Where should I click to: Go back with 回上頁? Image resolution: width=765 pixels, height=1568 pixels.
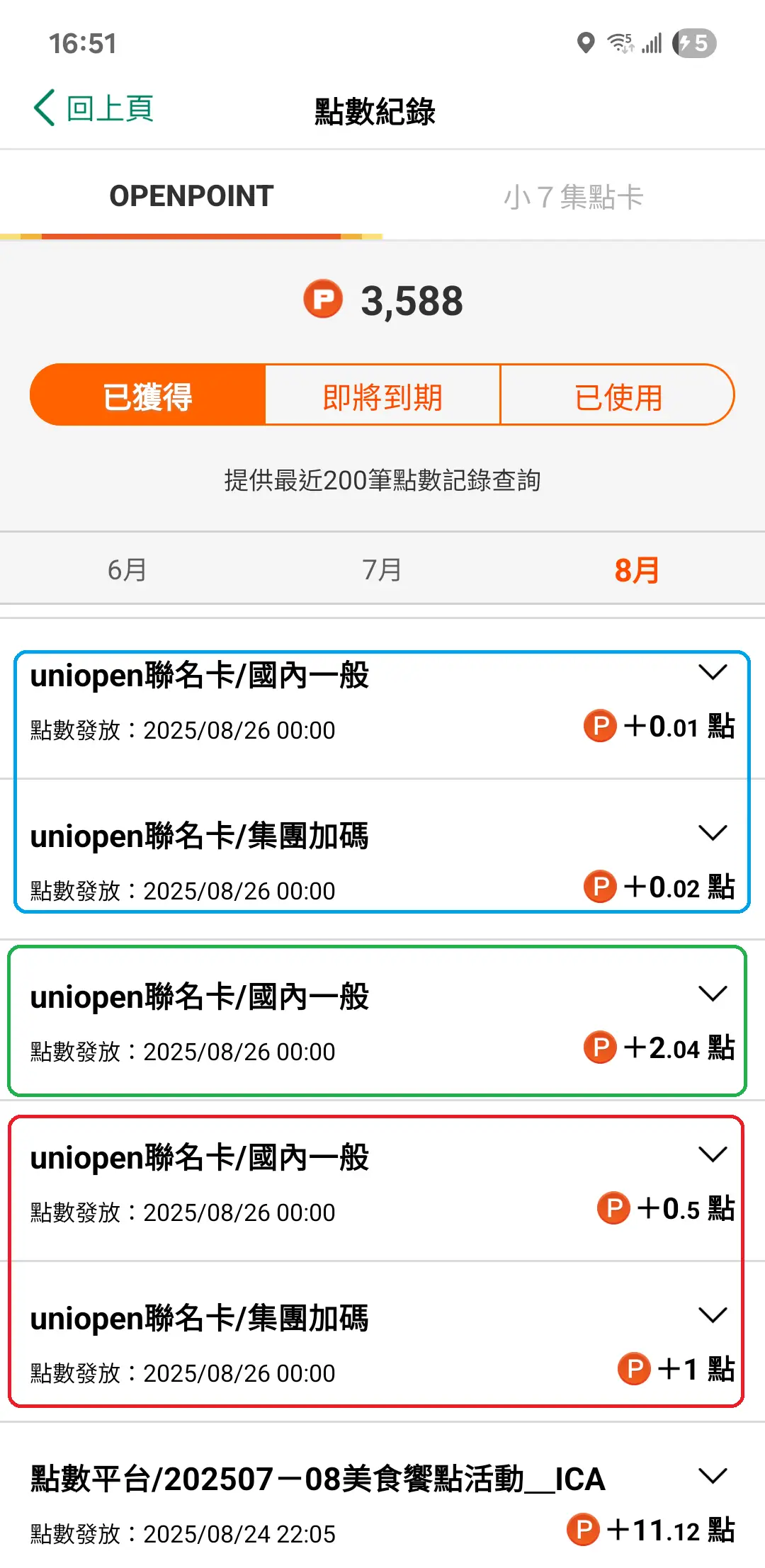(x=93, y=108)
